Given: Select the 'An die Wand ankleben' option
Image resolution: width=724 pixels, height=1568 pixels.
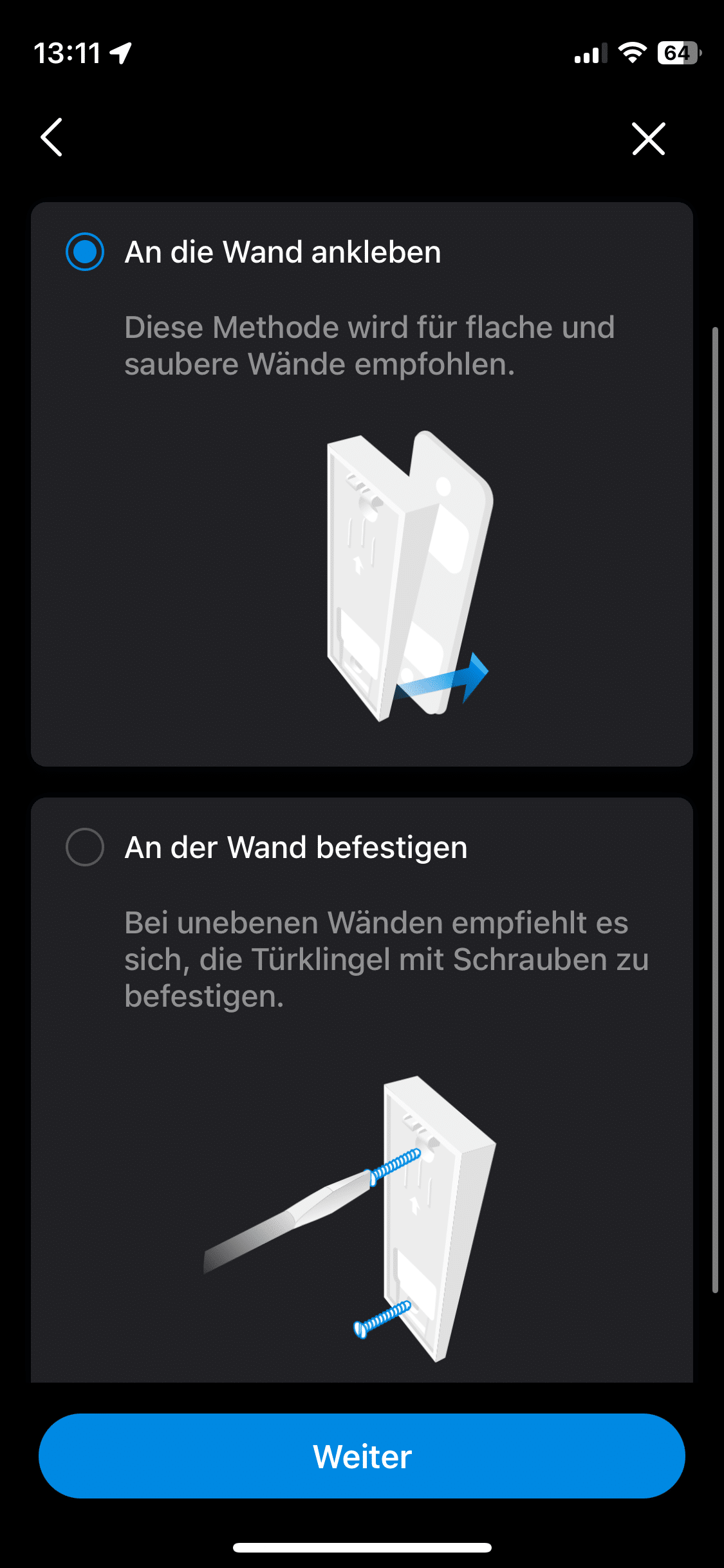Looking at the screenshot, I should tap(85, 252).
